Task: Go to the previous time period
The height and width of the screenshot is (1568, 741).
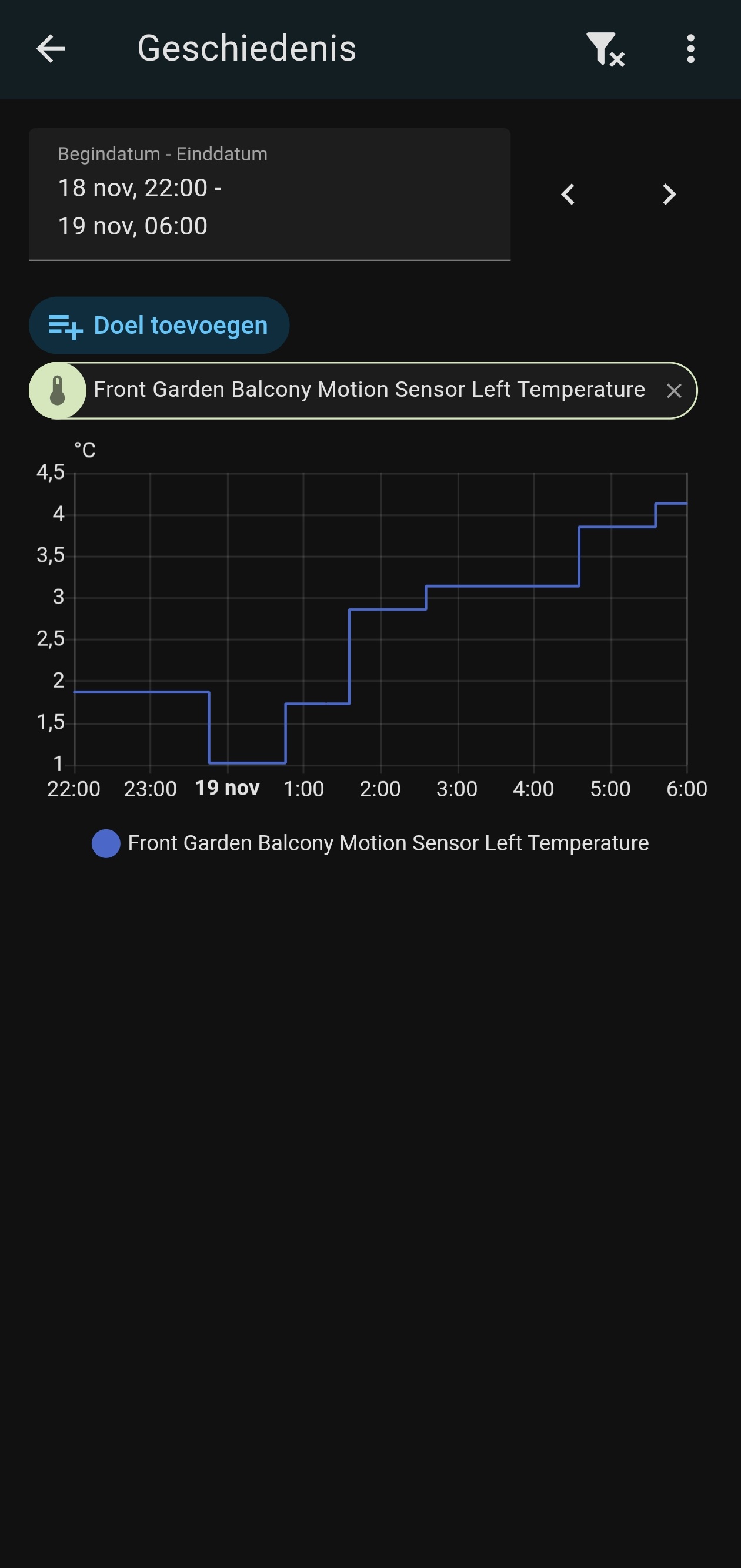Action: [568, 195]
